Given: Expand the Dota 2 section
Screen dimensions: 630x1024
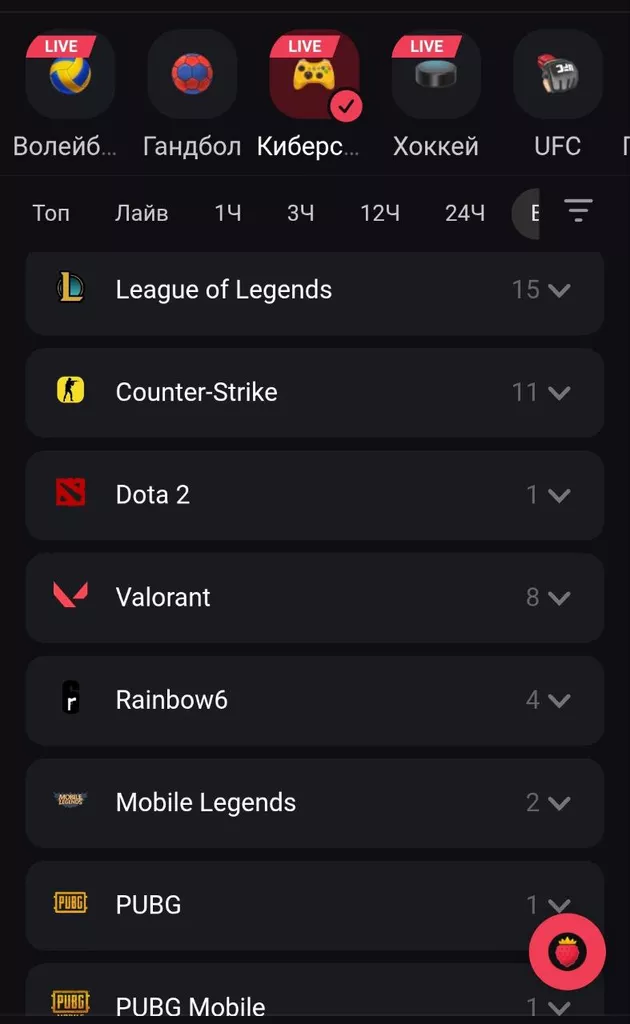Looking at the screenshot, I should (x=314, y=495).
